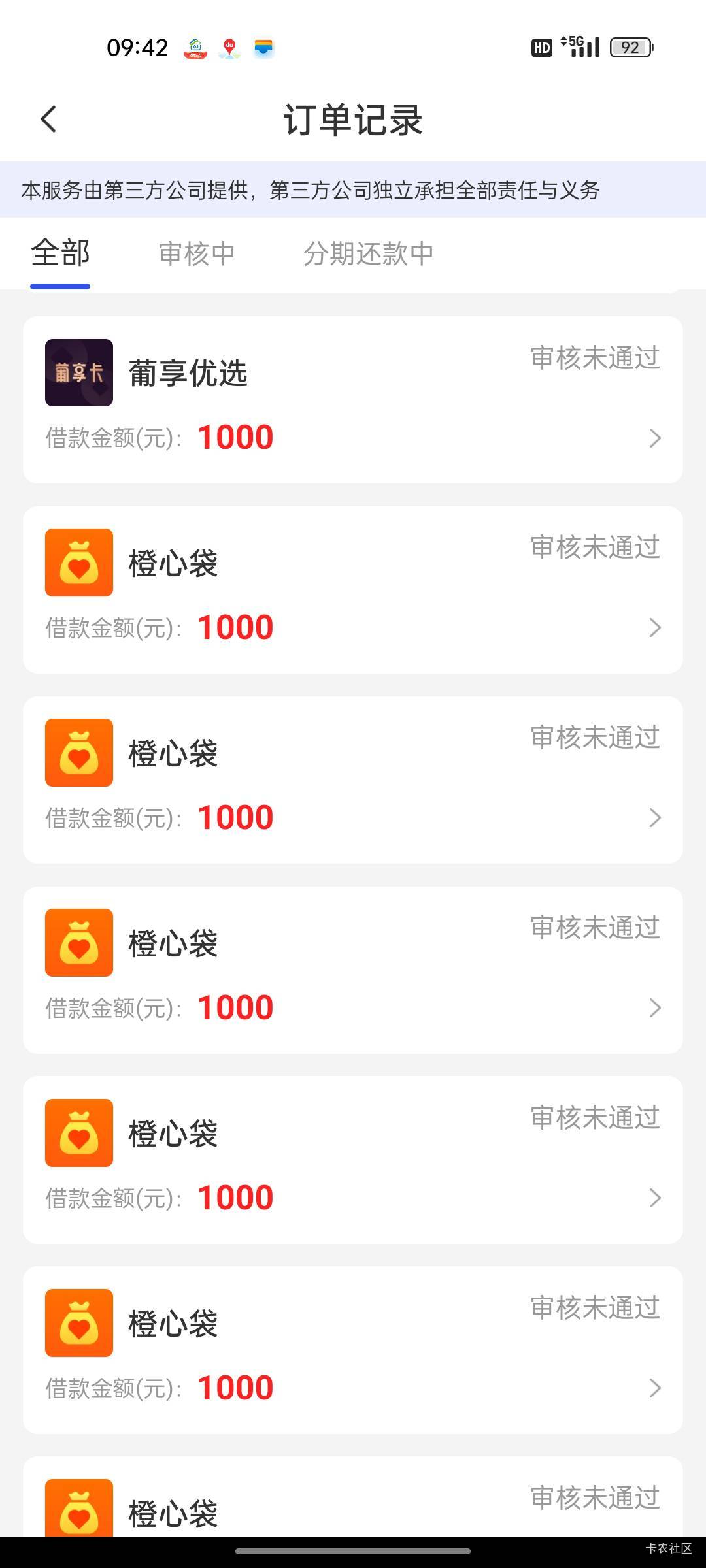Image resolution: width=706 pixels, height=1568 pixels.
Task: Switch to the 审核中 tab
Action: point(197,253)
